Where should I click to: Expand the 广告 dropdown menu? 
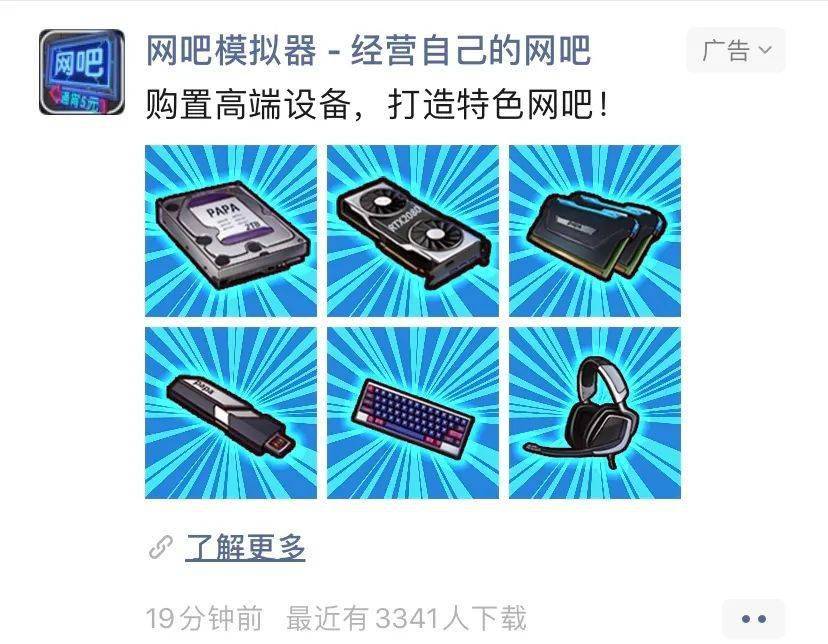[x=736, y=50]
